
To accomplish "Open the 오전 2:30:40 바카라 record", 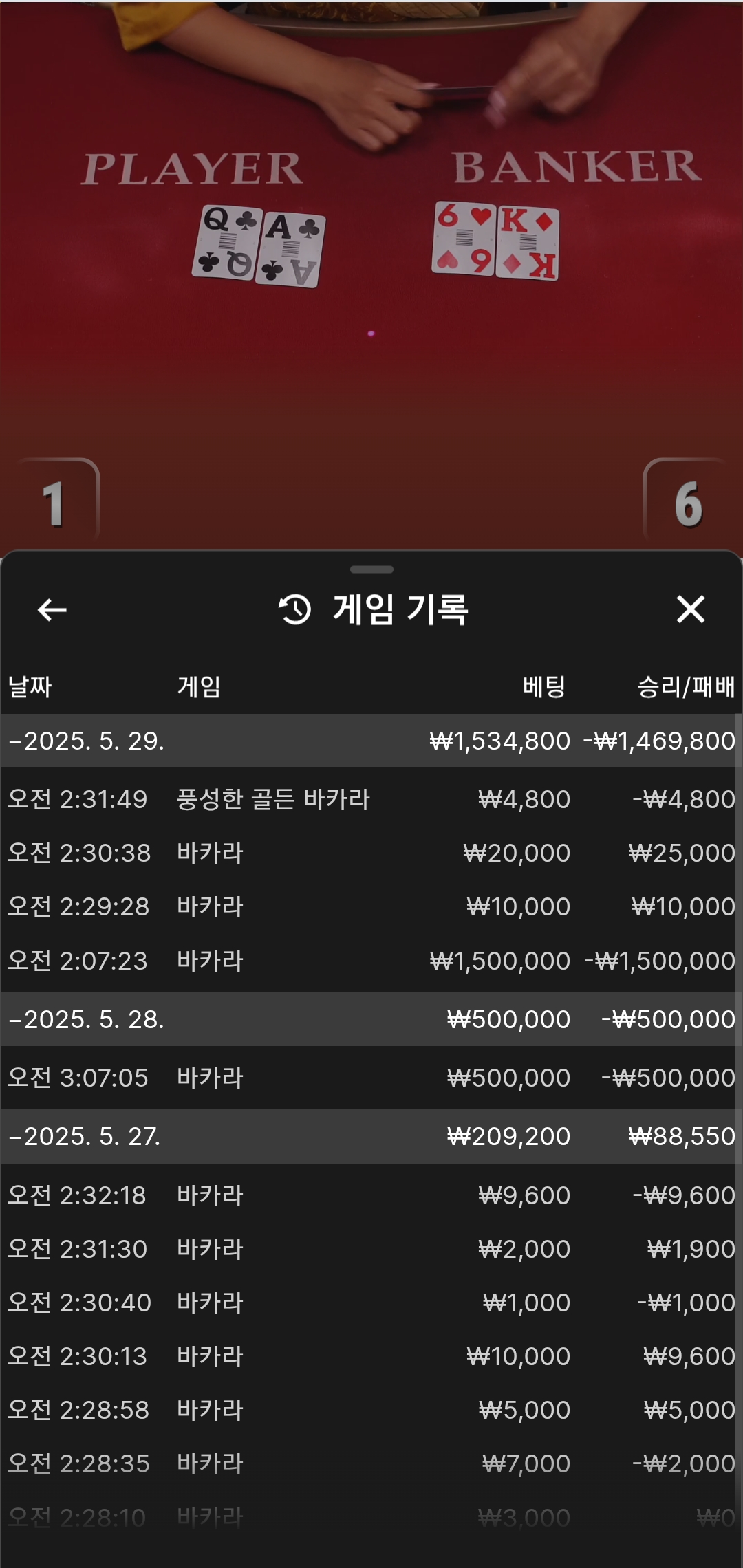I will click(x=371, y=1303).
